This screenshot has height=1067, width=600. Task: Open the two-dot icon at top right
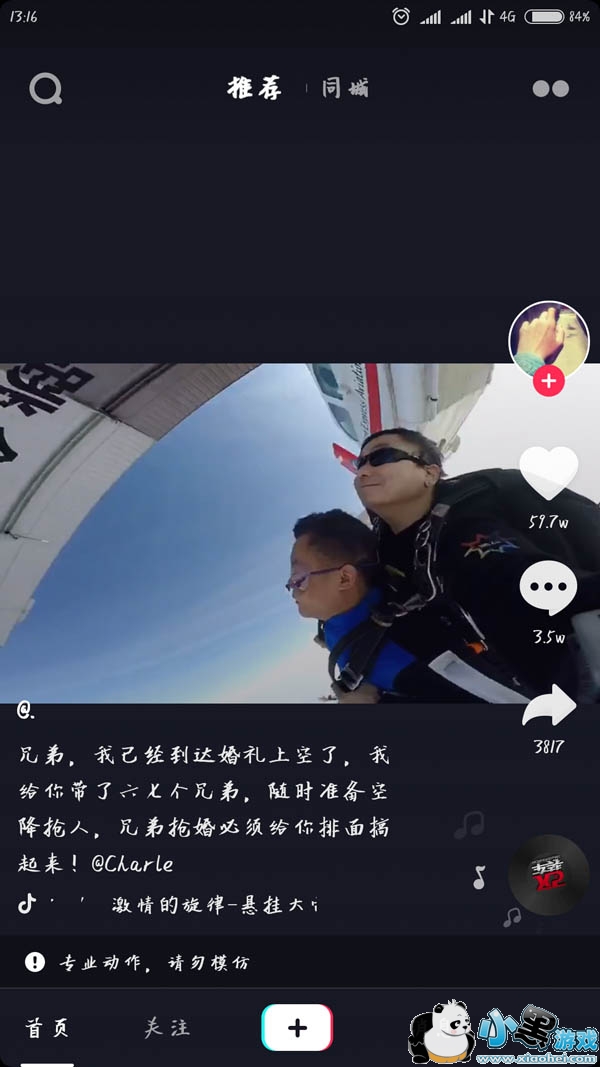[x=550, y=89]
